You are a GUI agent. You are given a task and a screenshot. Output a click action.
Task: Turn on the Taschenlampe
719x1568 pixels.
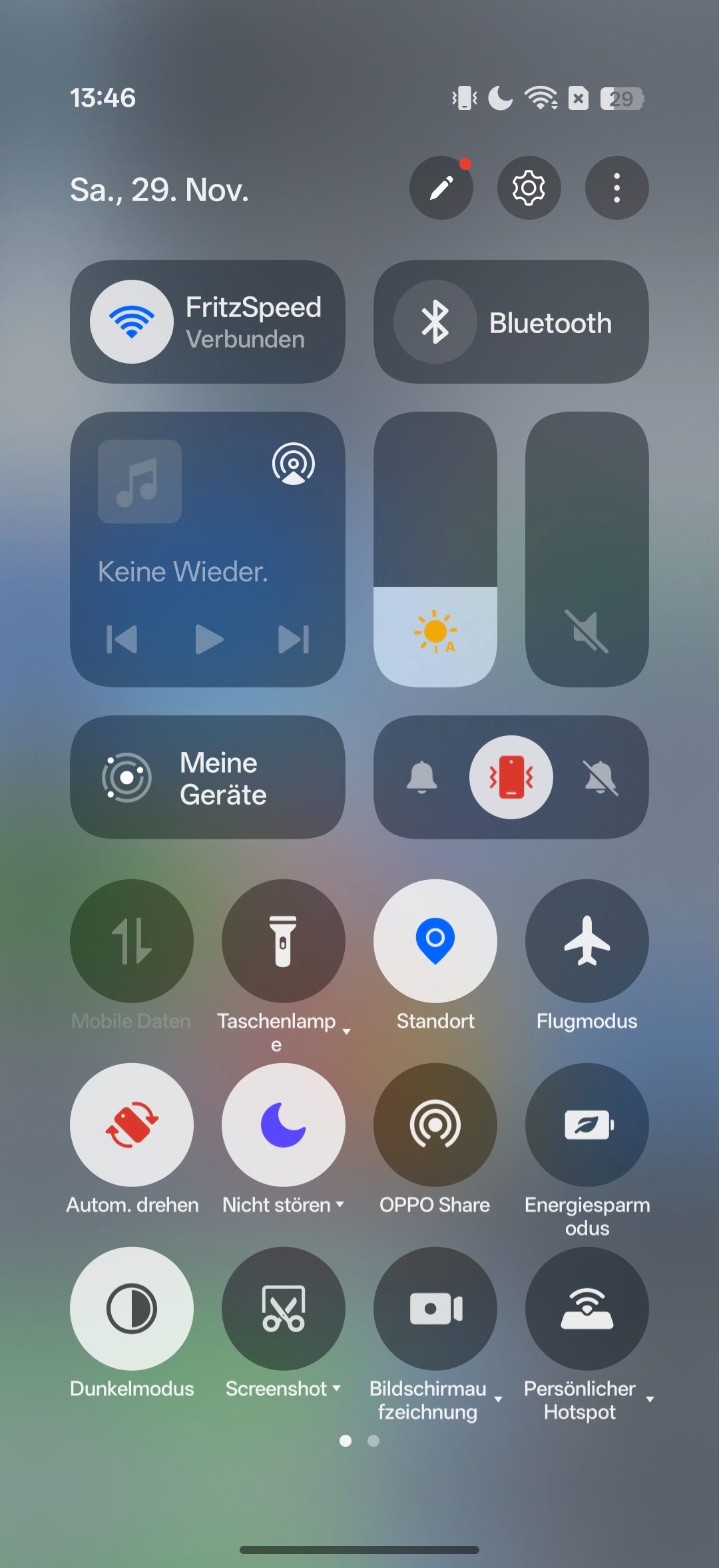283,941
